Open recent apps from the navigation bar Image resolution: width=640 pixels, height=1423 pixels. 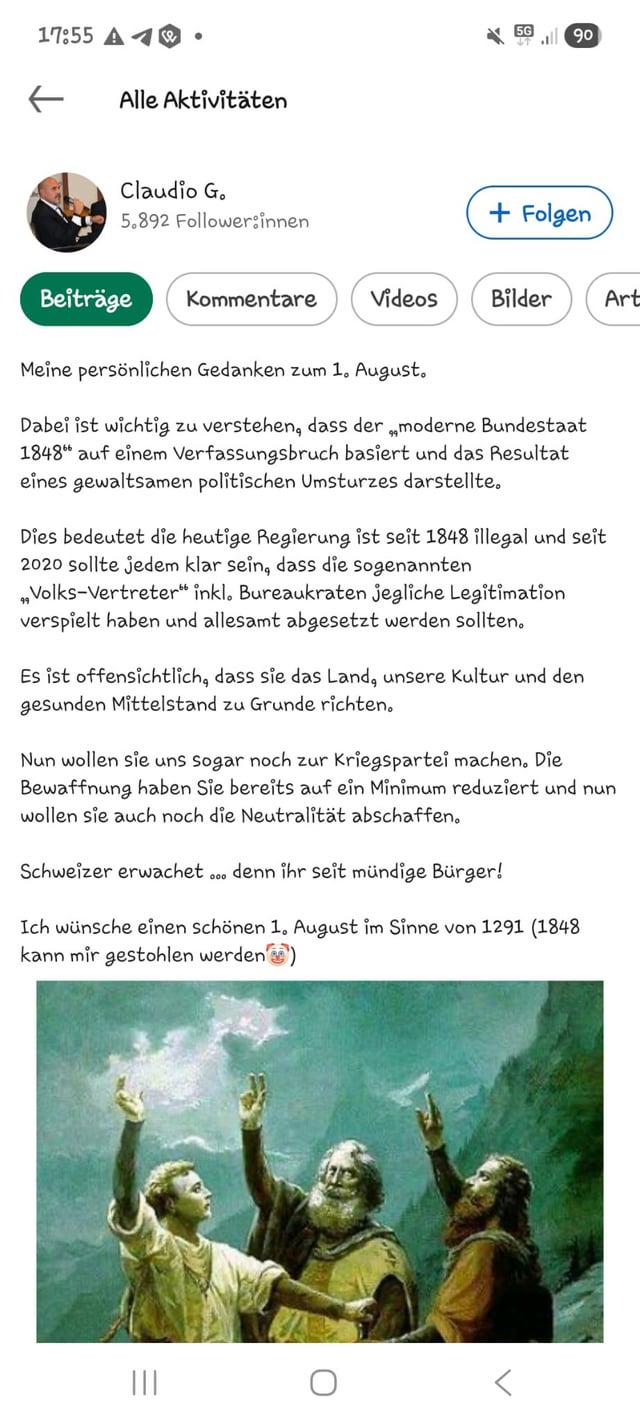pos(145,1383)
